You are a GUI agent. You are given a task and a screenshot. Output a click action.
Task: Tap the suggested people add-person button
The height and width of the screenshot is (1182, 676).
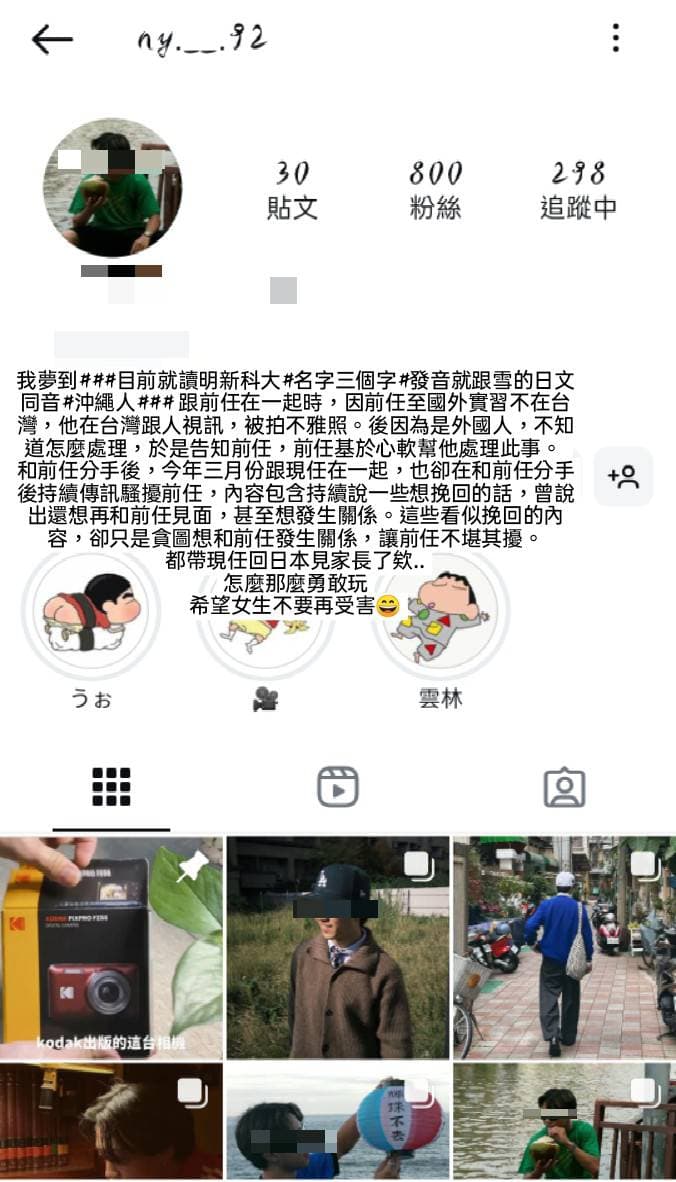pos(623,476)
